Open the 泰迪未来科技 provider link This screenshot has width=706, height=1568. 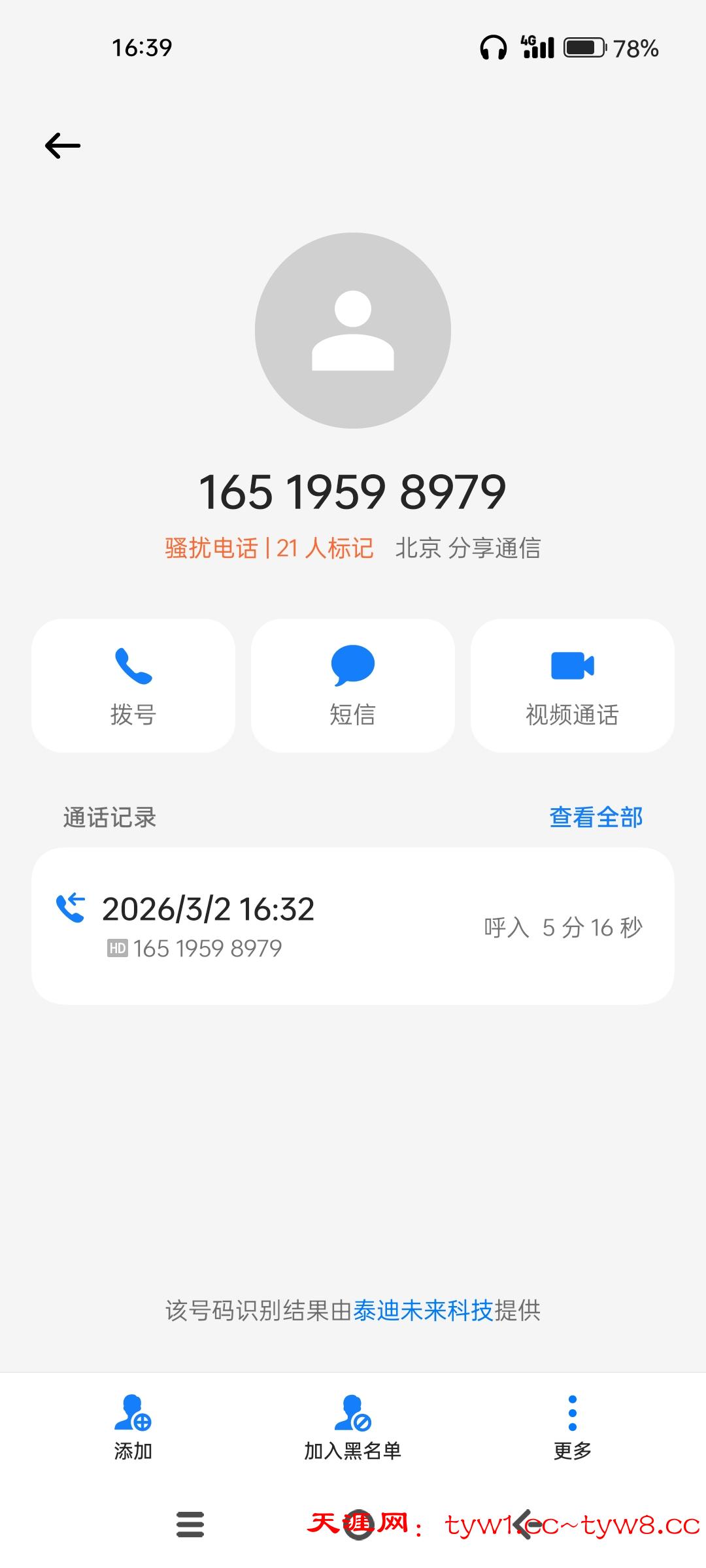point(423,1310)
